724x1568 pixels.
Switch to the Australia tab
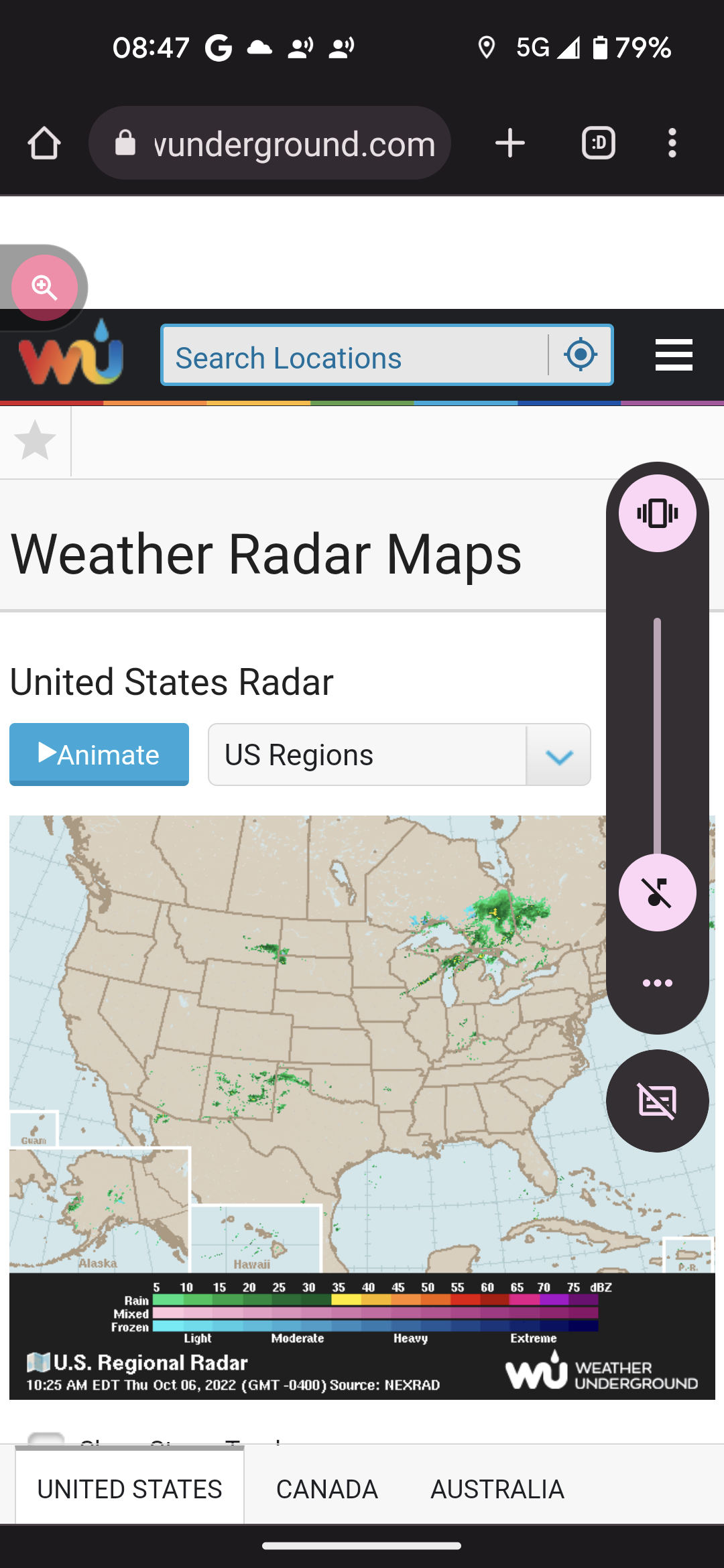[x=497, y=1489]
